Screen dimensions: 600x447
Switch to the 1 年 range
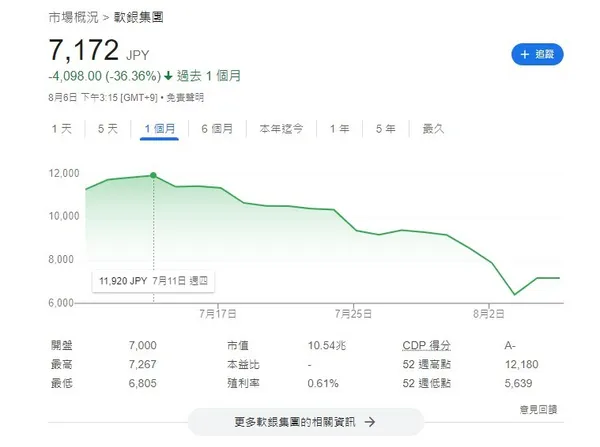[339, 128]
